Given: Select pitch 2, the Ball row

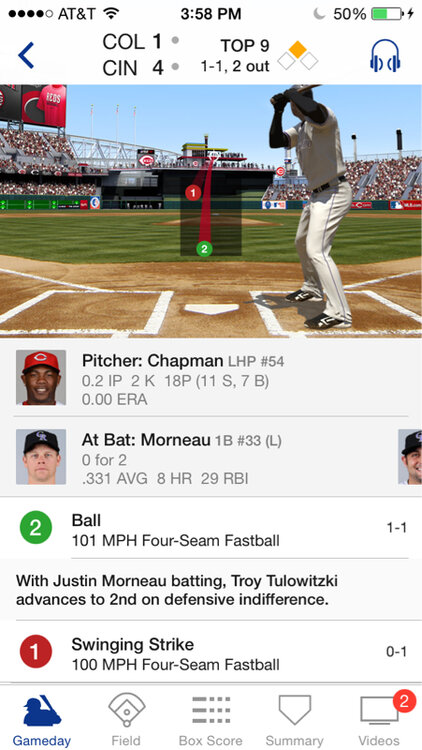Looking at the screenshot, I should pyautogui.click(x=211, y=528).
